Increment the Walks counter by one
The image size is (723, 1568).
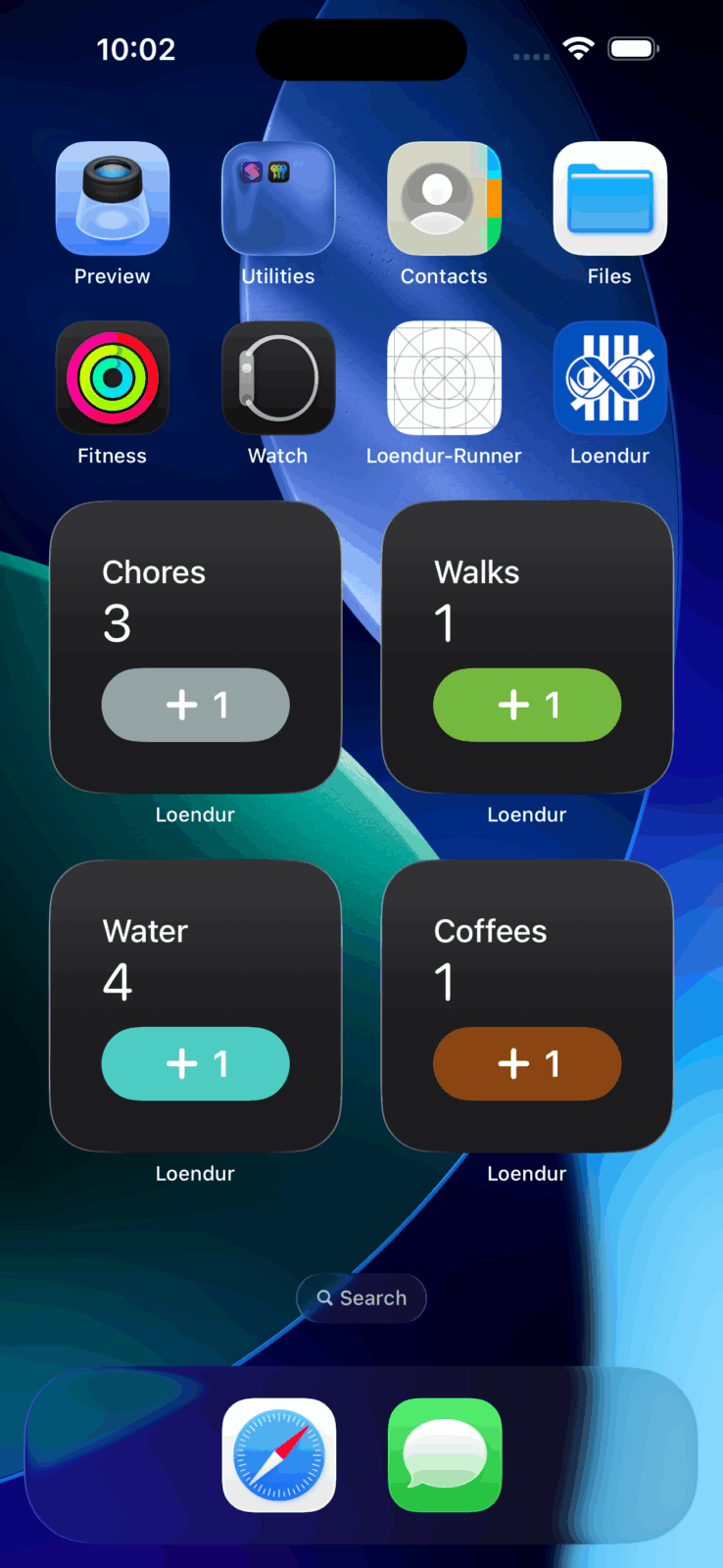(527, 705)
